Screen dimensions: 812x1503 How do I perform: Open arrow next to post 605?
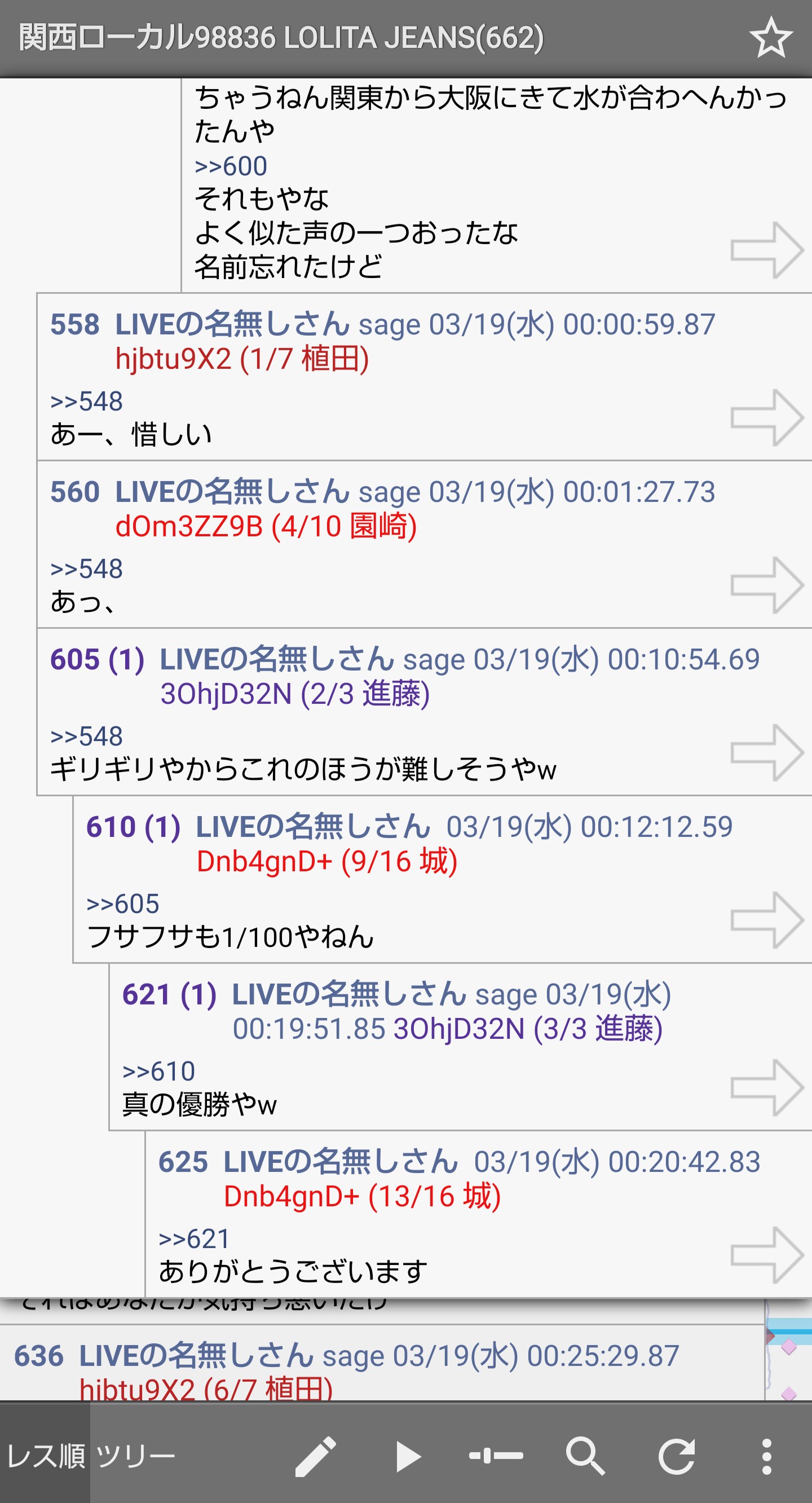[766, 753]
